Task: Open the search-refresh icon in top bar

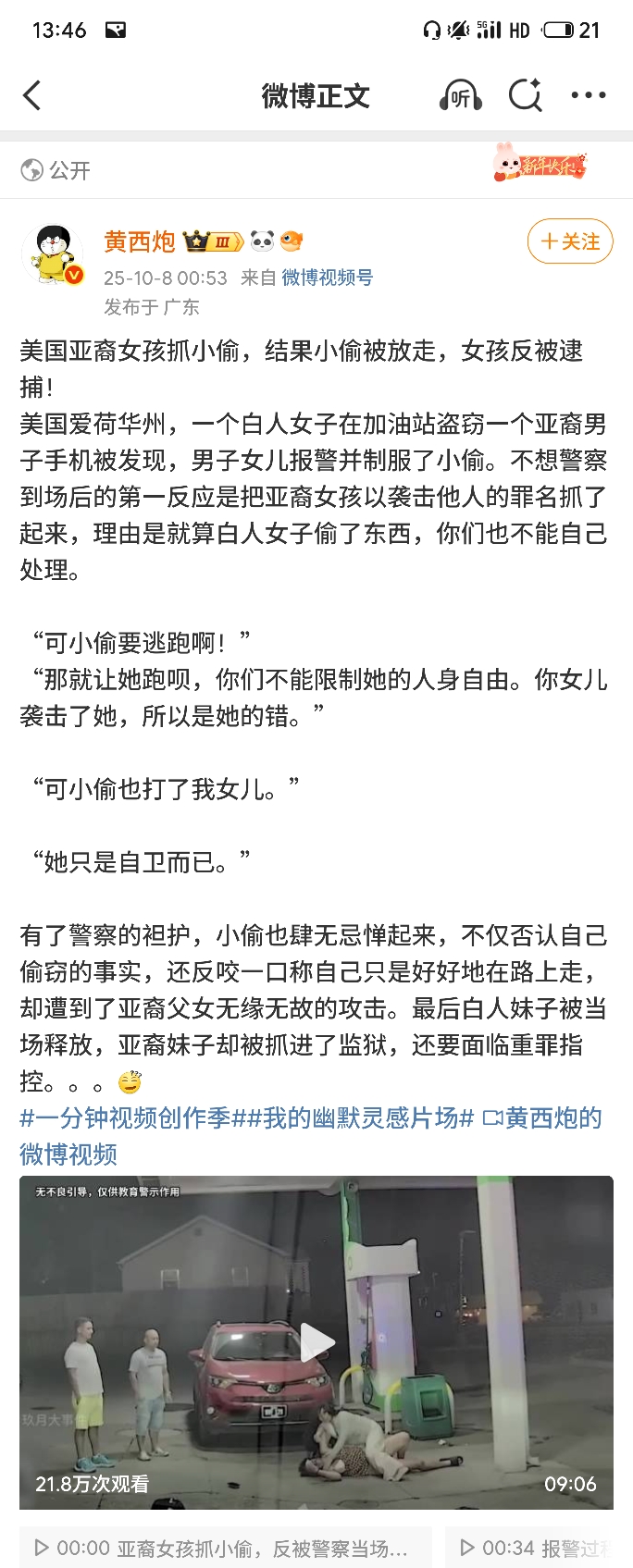Action: coord(526,95)
